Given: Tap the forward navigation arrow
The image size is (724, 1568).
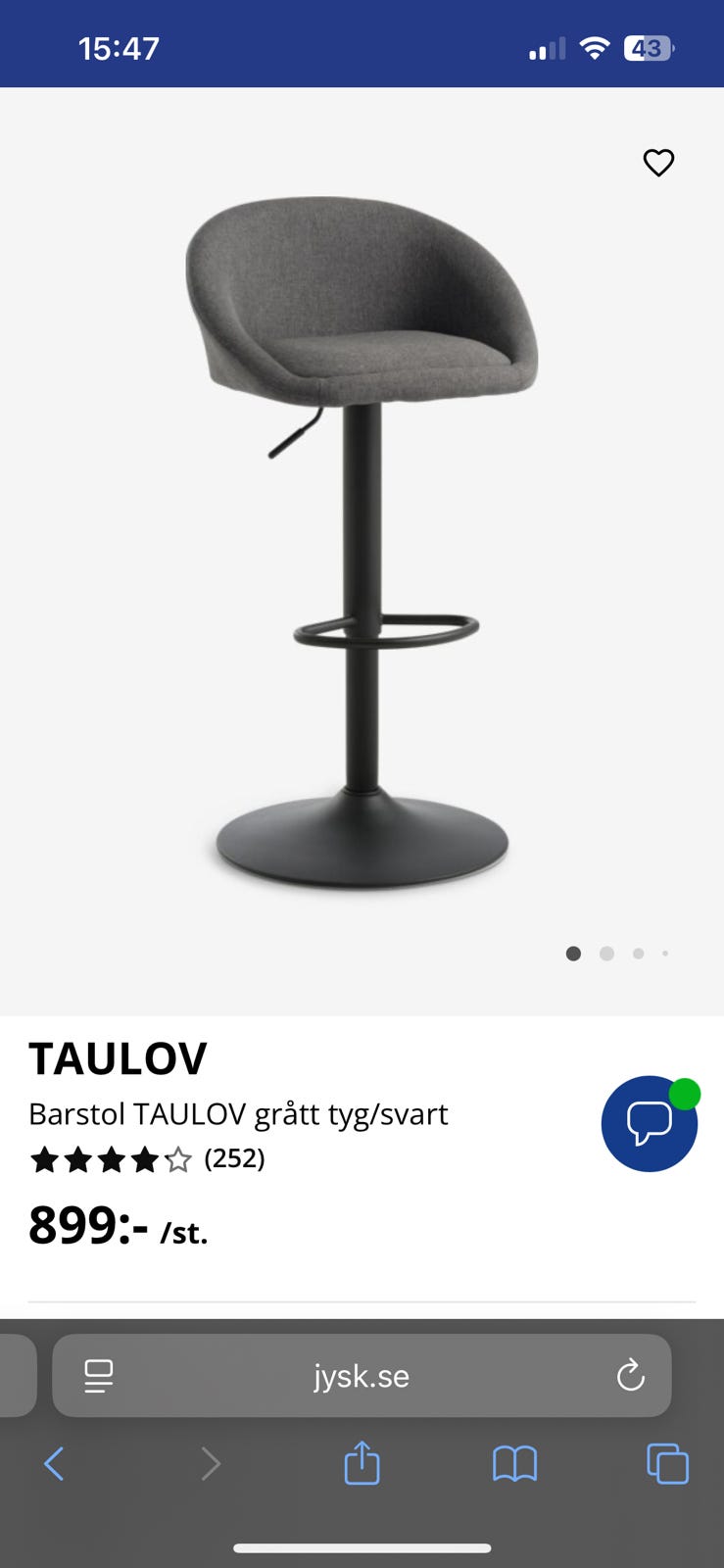Looking at the screenshot, I should click(x=212, y=1464).
